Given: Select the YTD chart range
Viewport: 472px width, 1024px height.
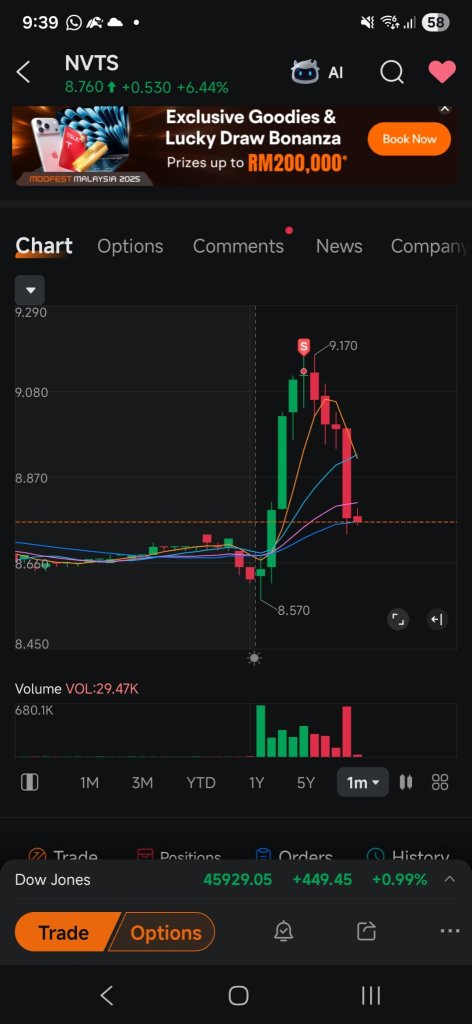Looking at the screenshot, I should pyautogui.click(x=200, y=782).
